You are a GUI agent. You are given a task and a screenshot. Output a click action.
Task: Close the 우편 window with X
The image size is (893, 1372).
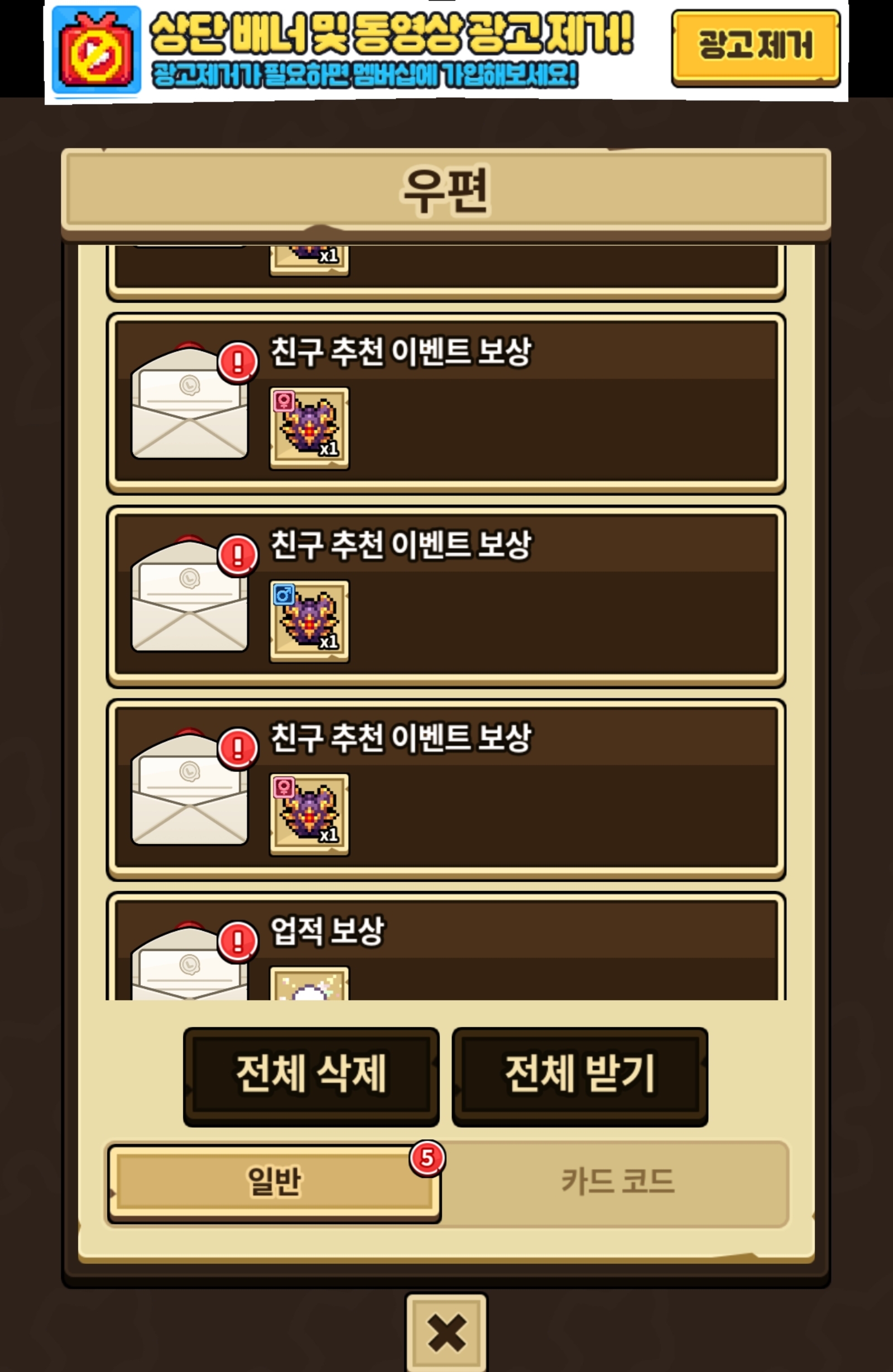pyautogui.click(x=446, y=1332)
